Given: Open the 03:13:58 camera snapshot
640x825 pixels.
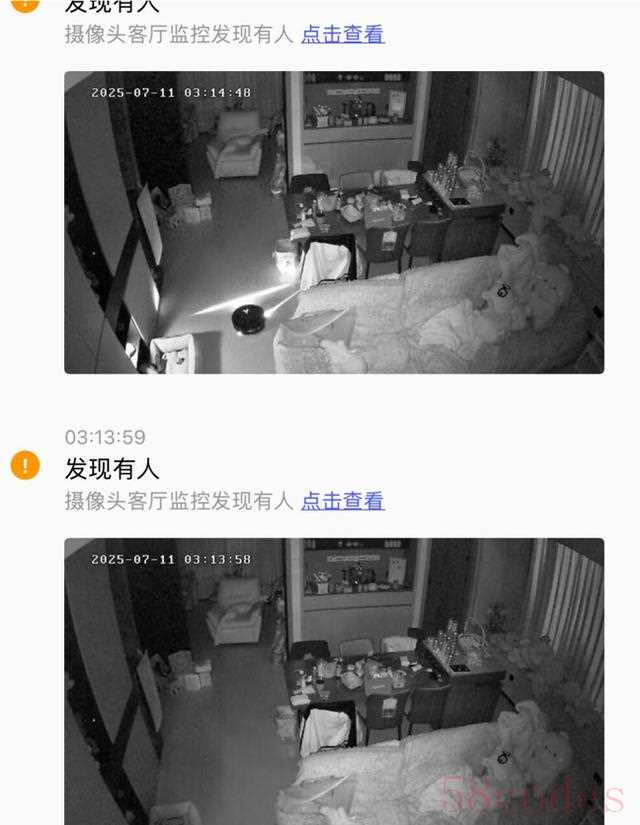Looking at the screenshot, I should [334, 680].
